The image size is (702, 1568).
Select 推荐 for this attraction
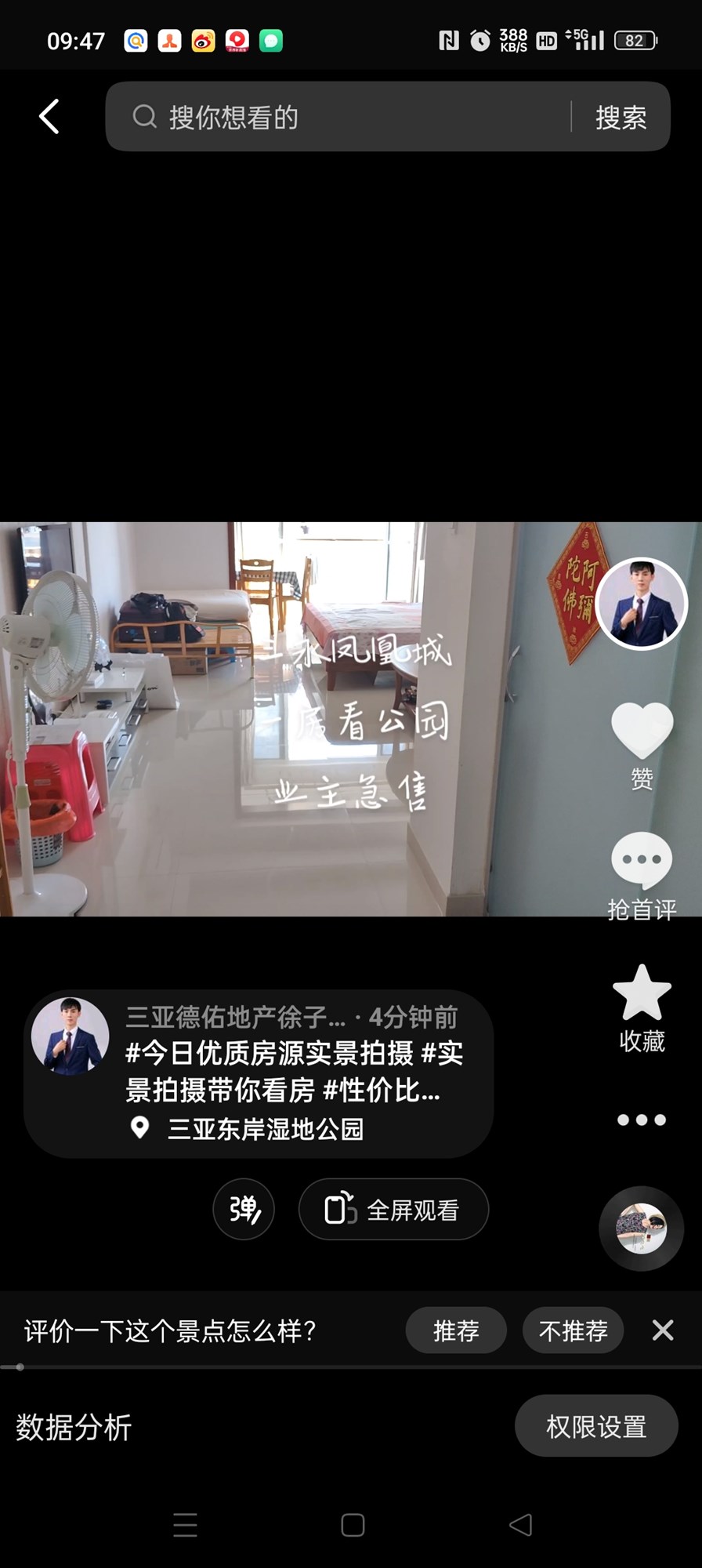pos(456,1330)
